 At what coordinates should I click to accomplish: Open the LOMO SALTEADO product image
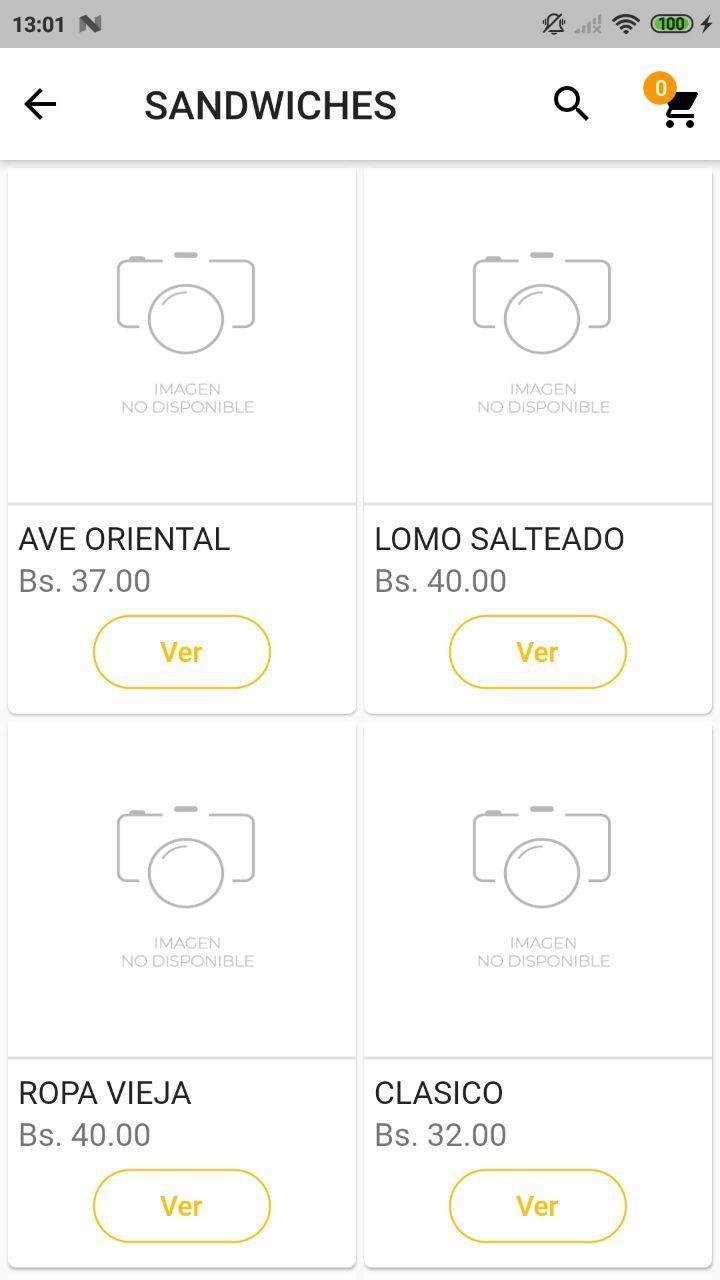click(x=538, y=336)
